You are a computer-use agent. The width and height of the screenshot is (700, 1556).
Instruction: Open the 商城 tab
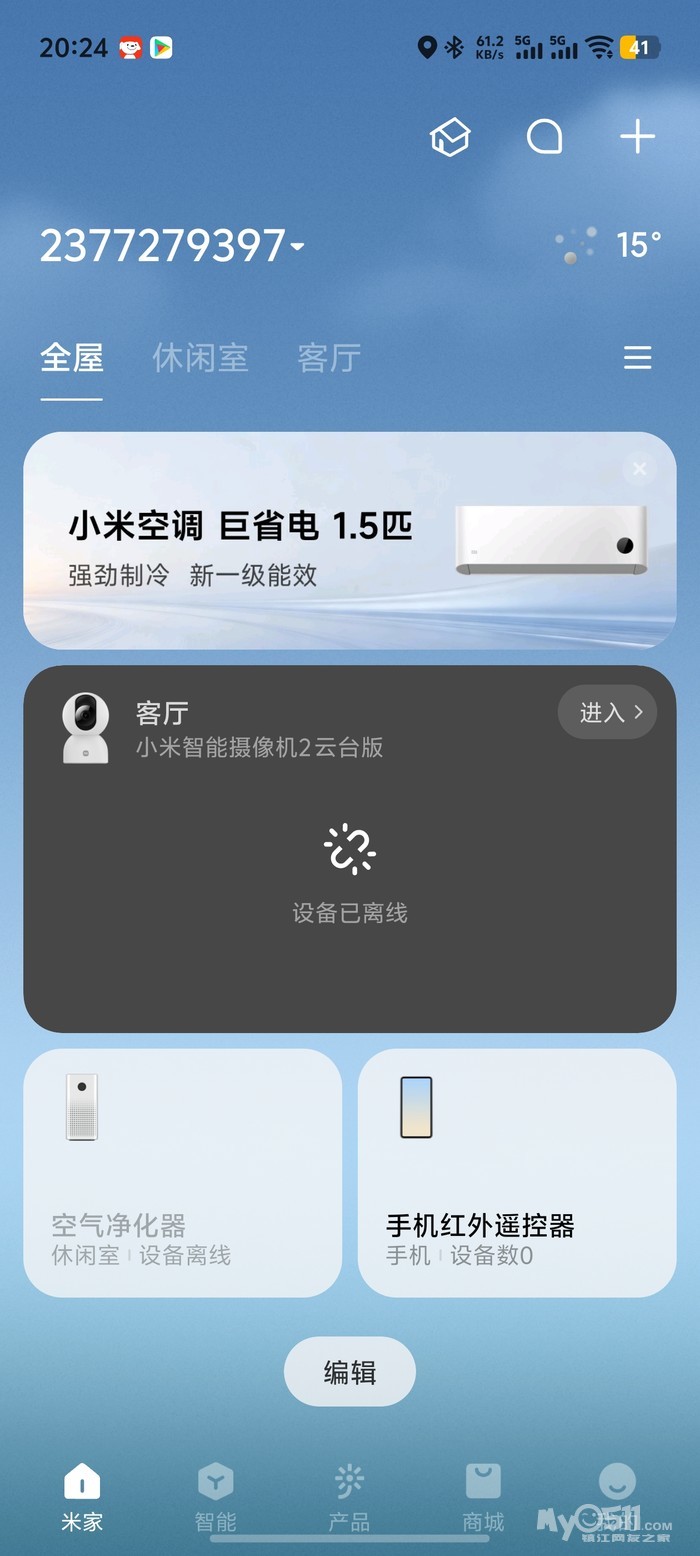(x=483, y=1497)
